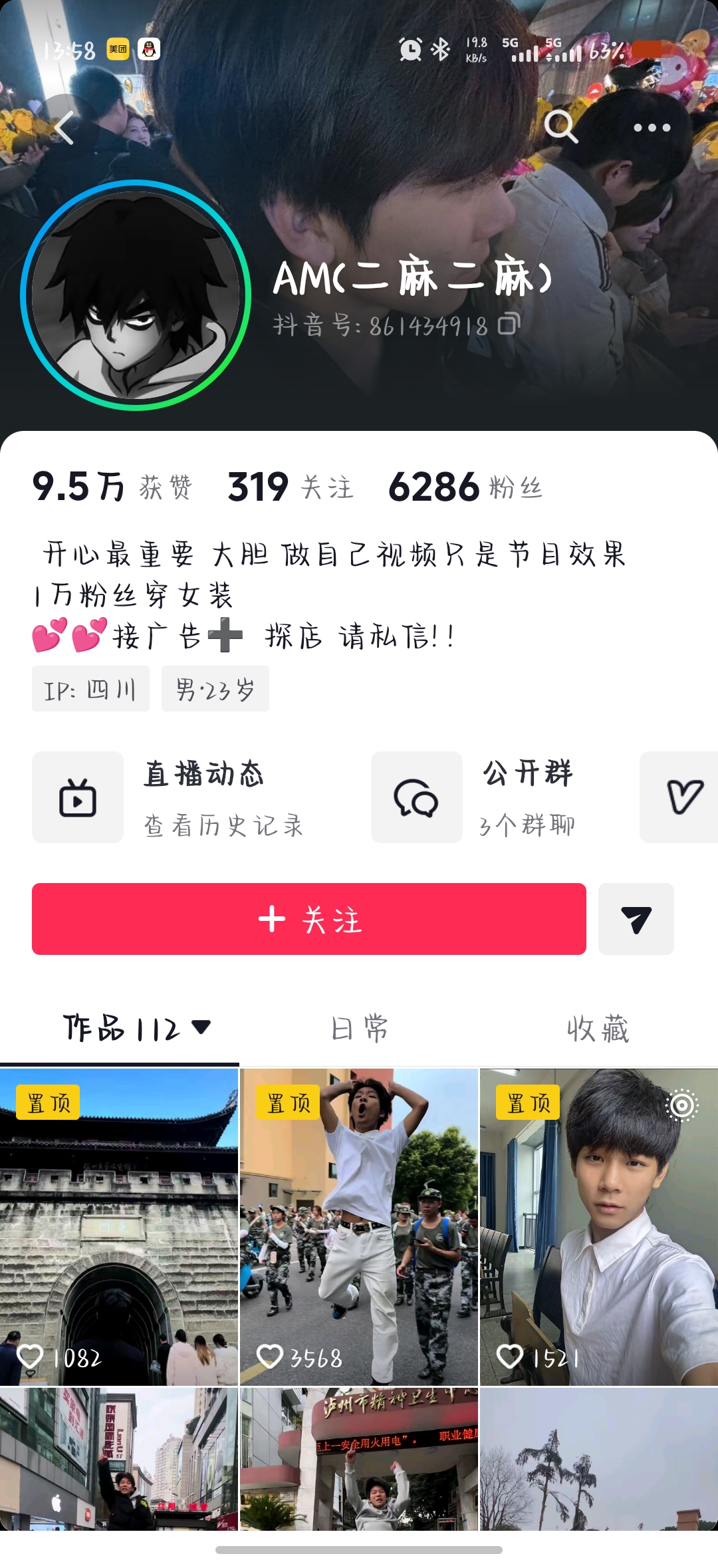
Task: Open pinned video with 1521 likes
Action: [x=598, y=1227]
